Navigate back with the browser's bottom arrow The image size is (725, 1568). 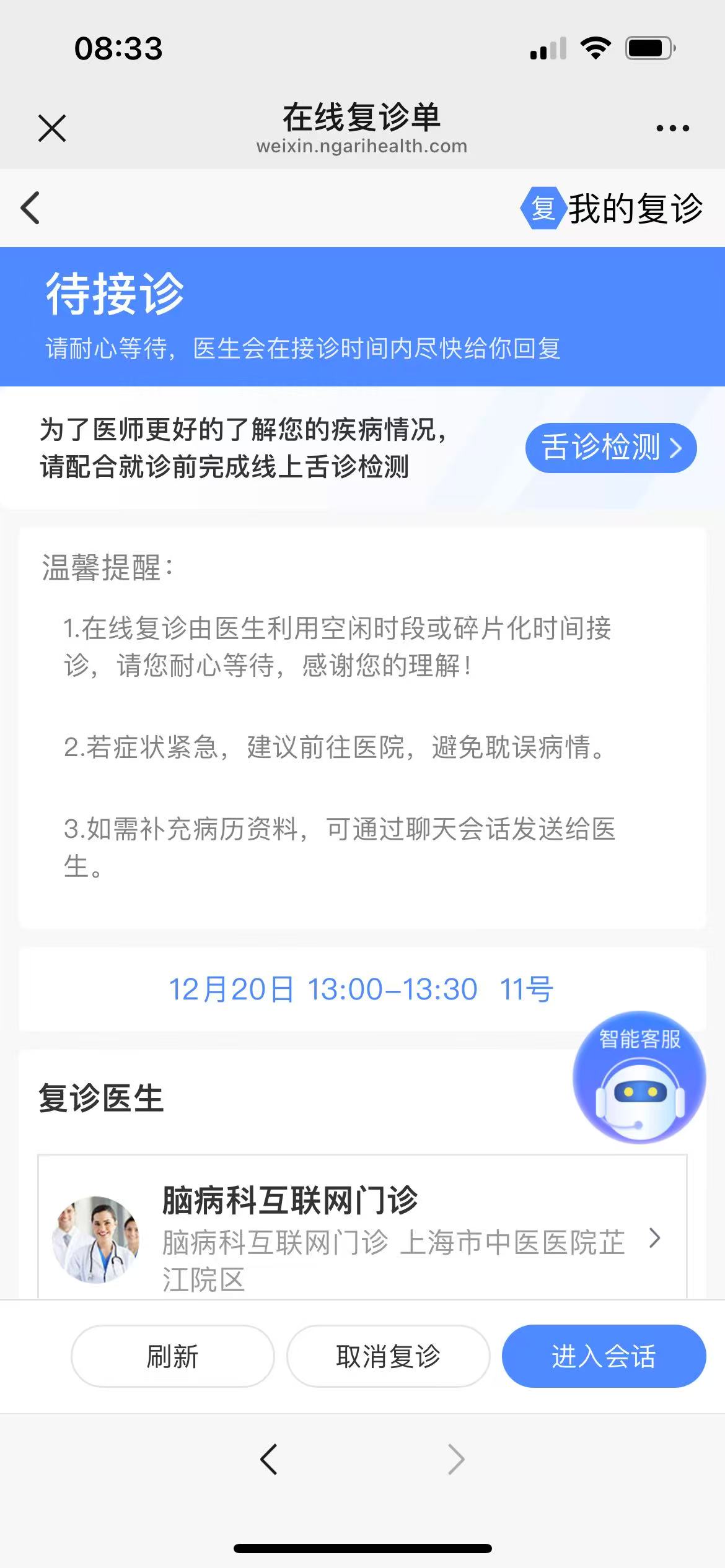point(268,1460)
